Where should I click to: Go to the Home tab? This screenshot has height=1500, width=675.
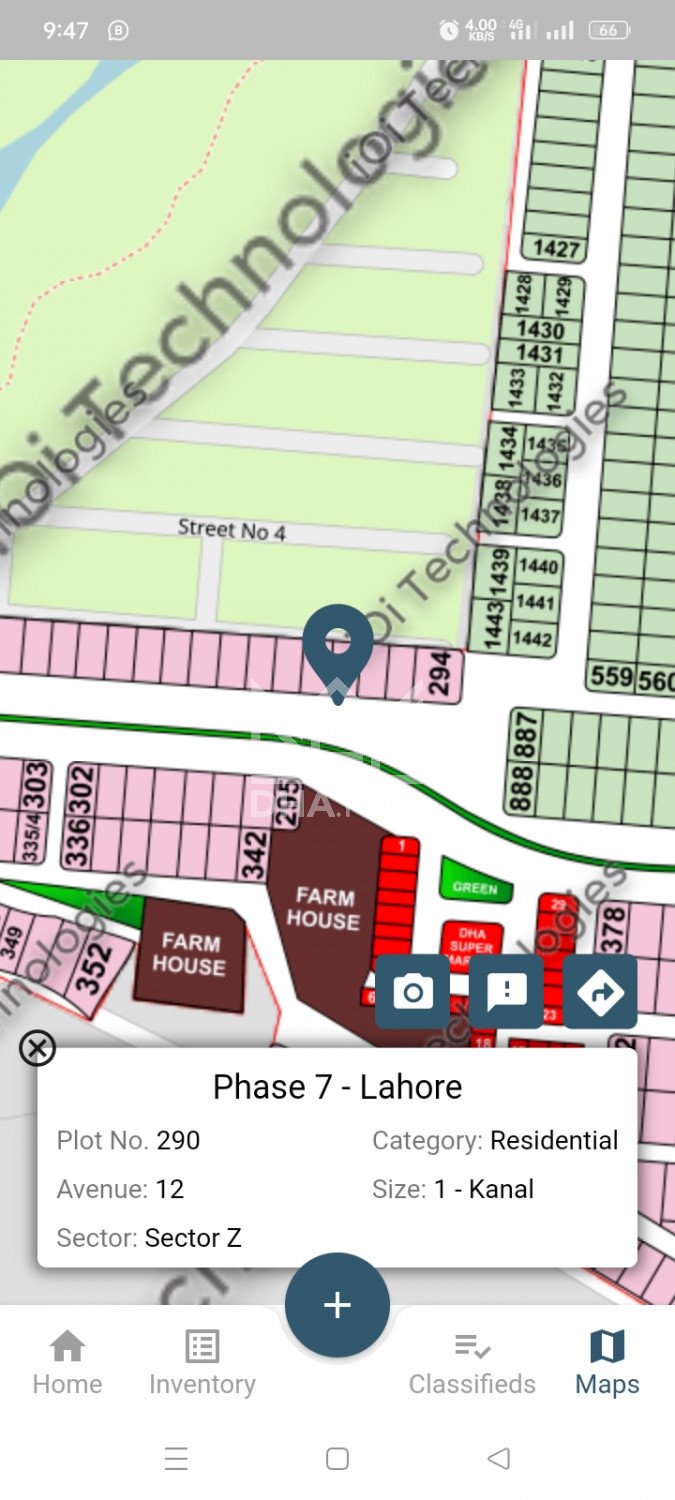(x=67, y=1362)
